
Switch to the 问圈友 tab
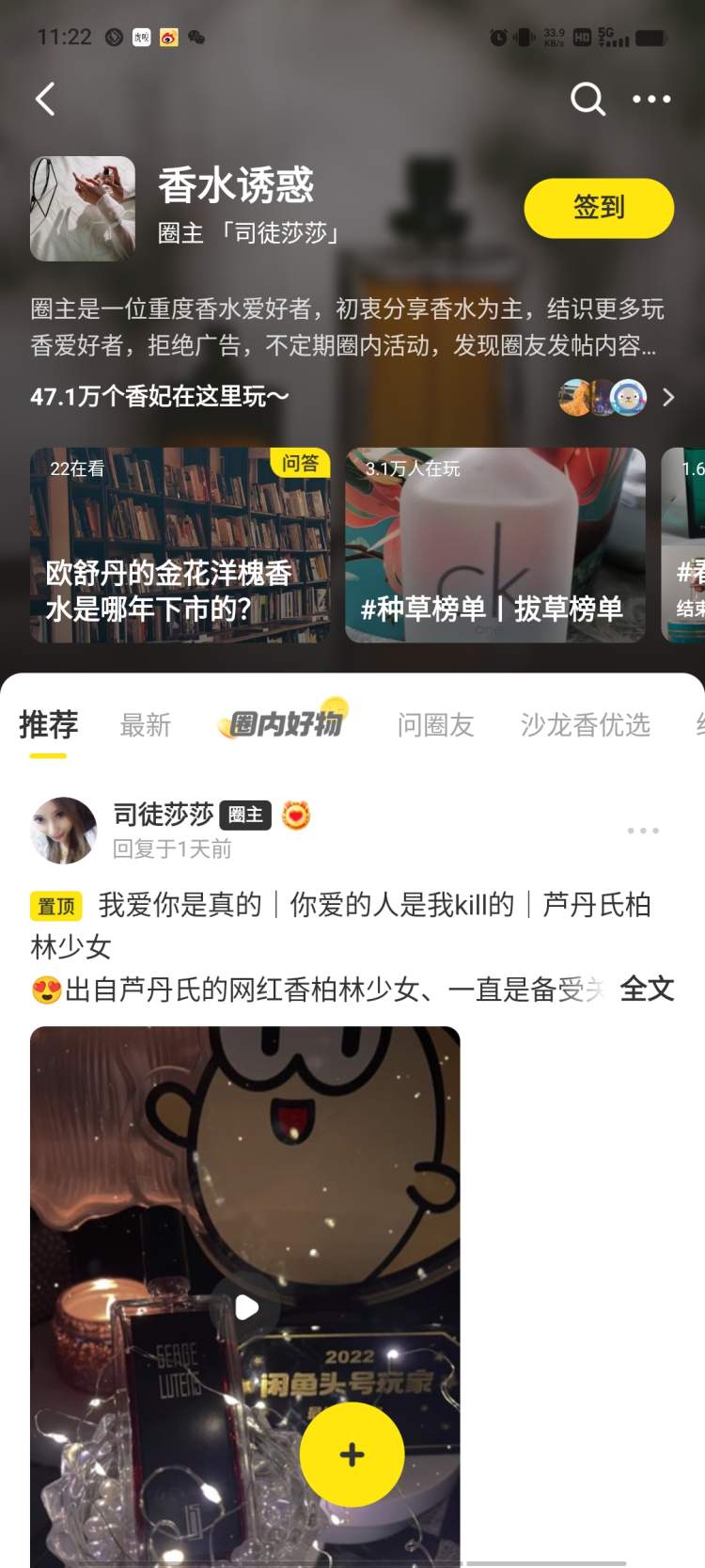(x=435, y=725)
